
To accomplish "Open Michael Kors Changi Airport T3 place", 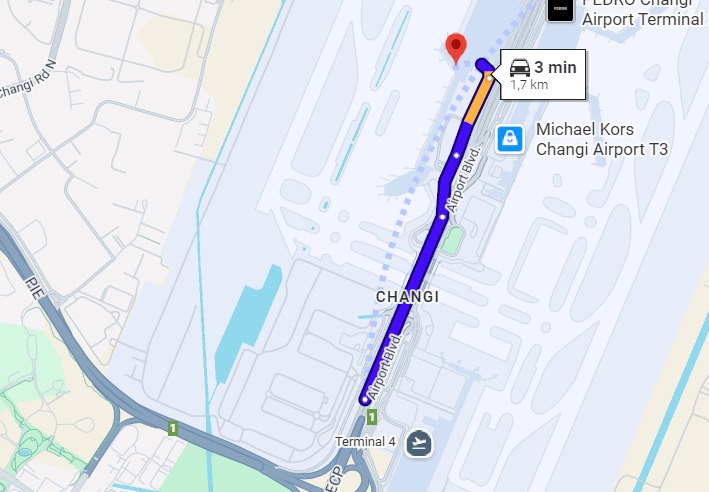I will [510, 139].
